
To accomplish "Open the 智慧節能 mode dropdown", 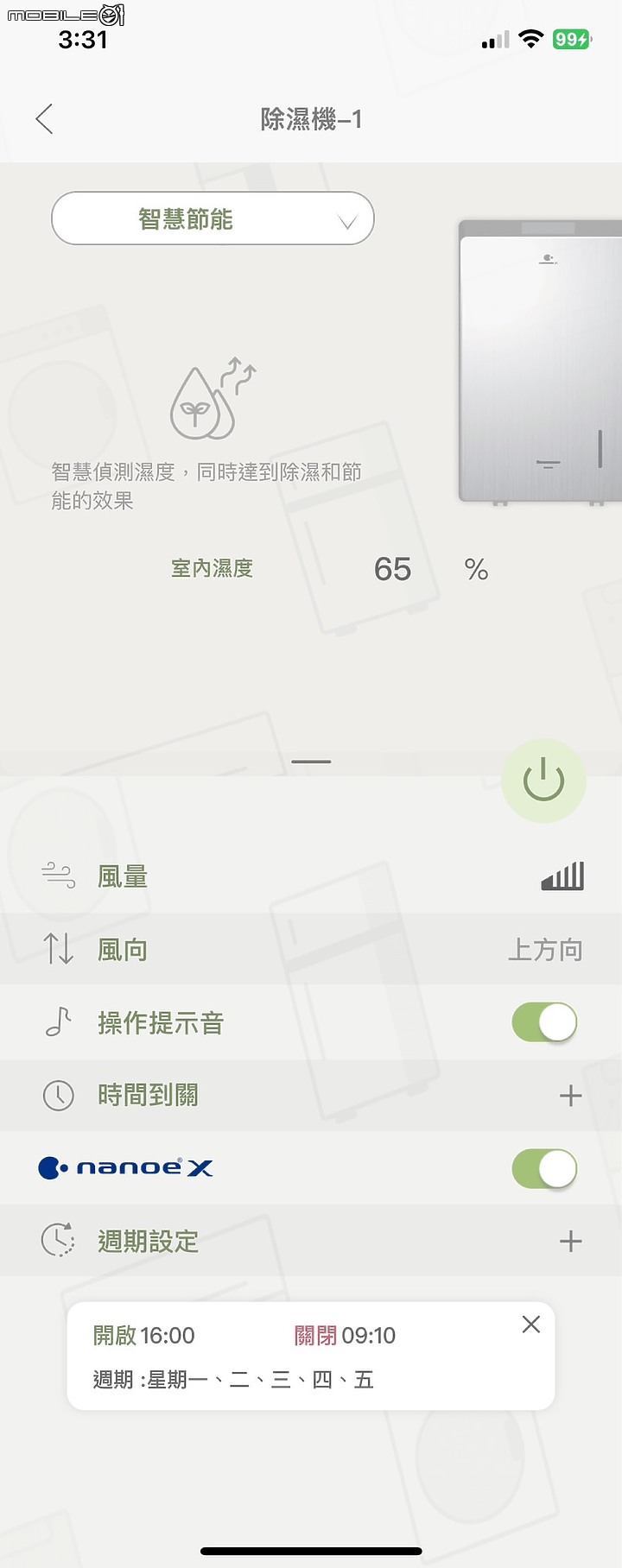I will pos(213,218).
